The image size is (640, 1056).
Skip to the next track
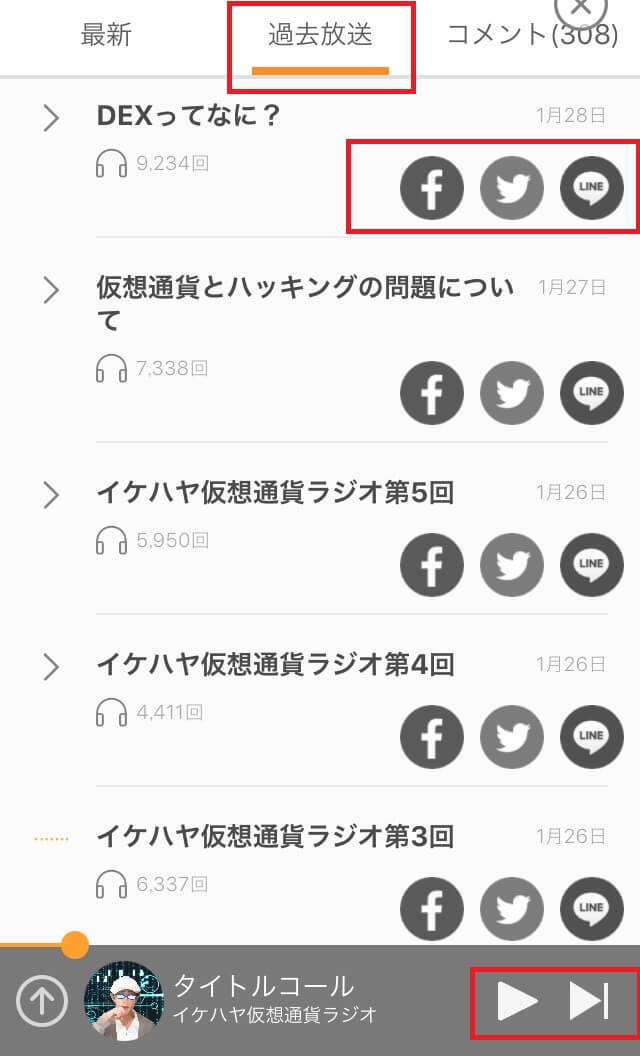(589, 1001)
